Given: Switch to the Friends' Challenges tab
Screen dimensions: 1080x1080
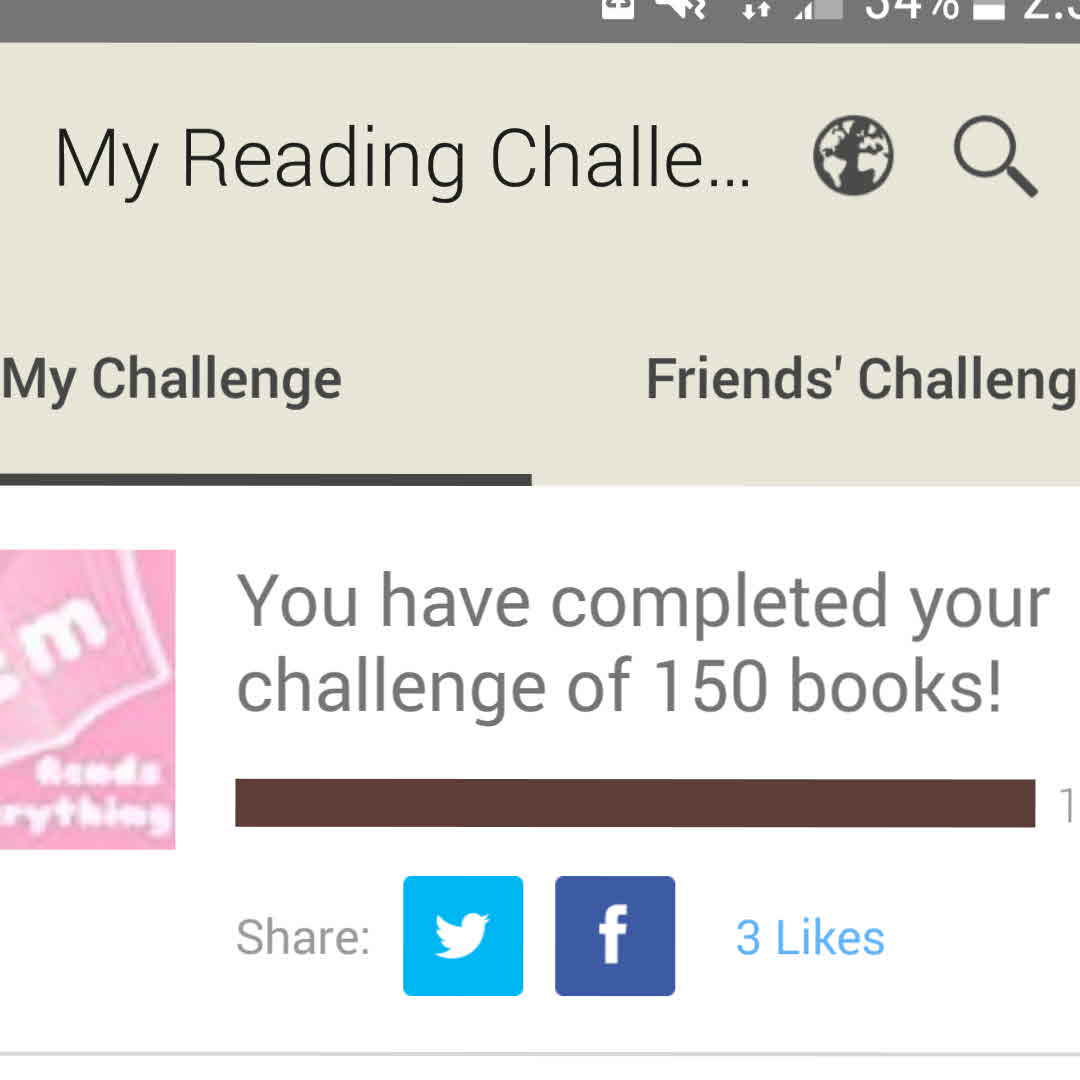Looking at the screenshot, I should point(860,380).
